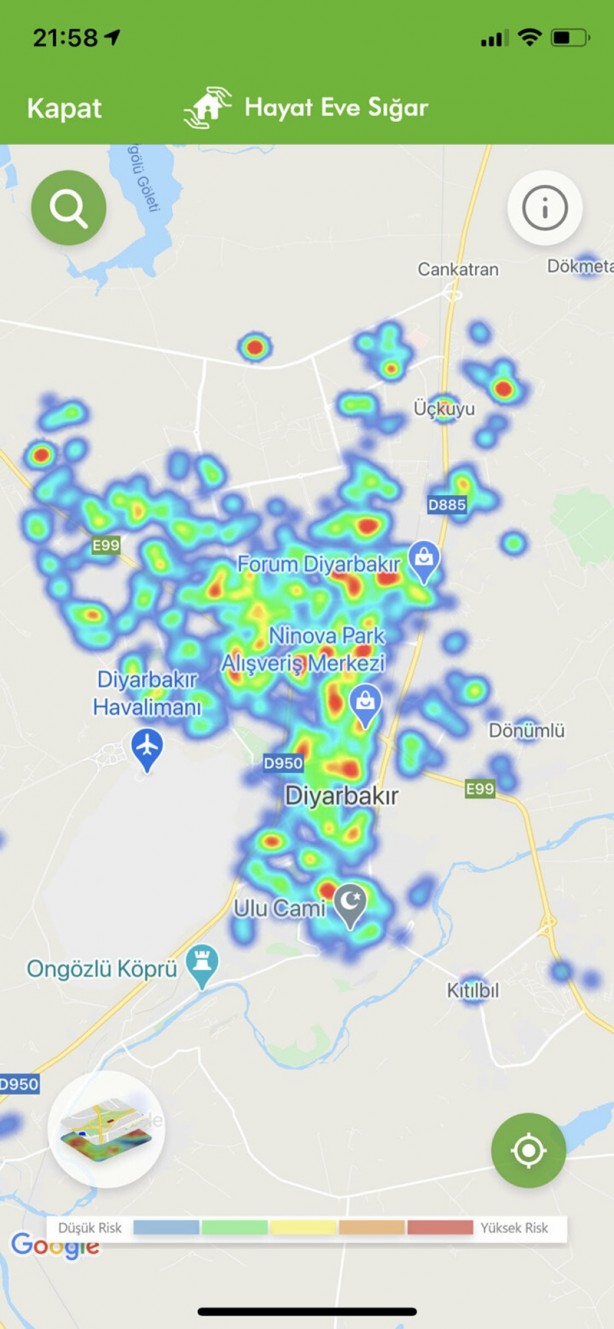Select the Diyarbakır Havalimanı airport pin
Screen dimensions: 614x1329
[148, 747]
